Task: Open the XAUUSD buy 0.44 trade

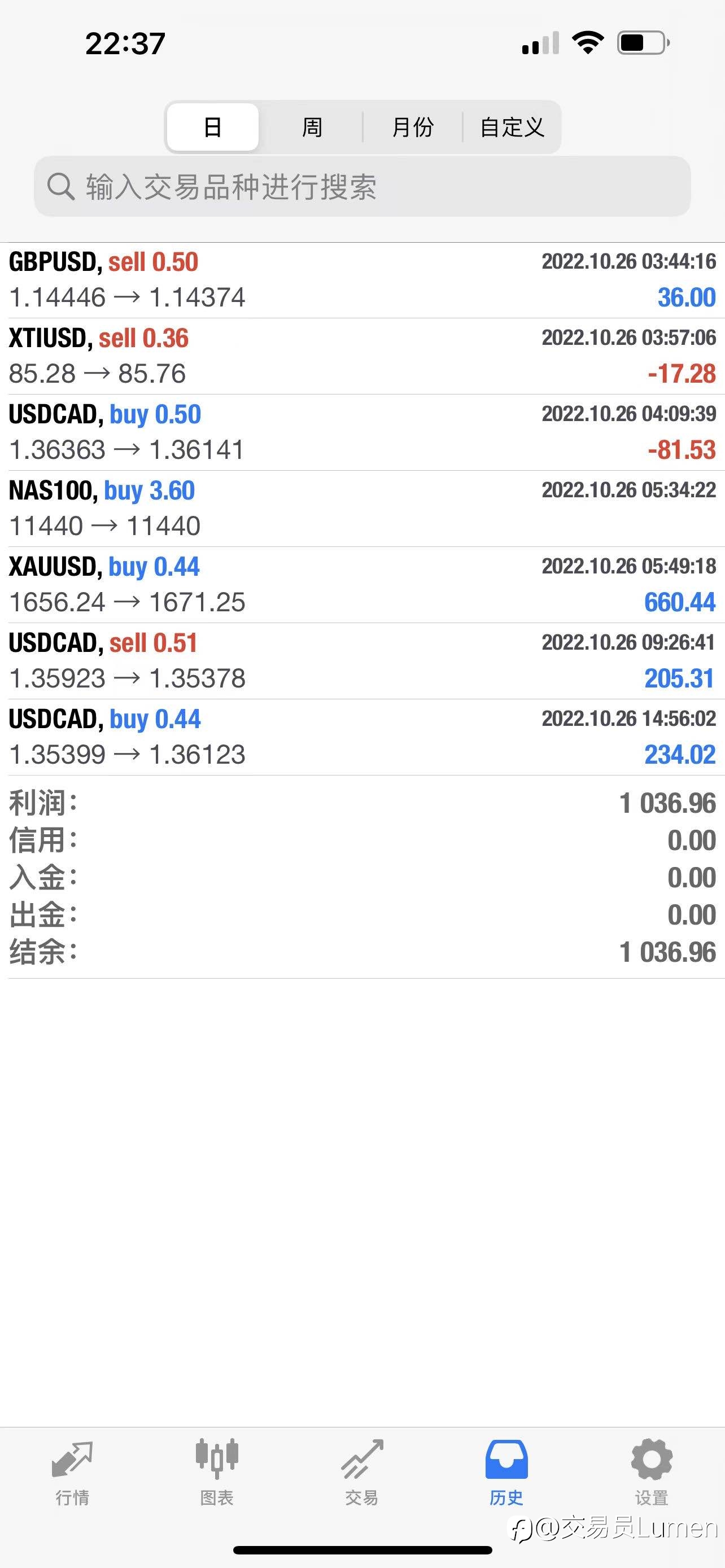Action: pos(362,584)
